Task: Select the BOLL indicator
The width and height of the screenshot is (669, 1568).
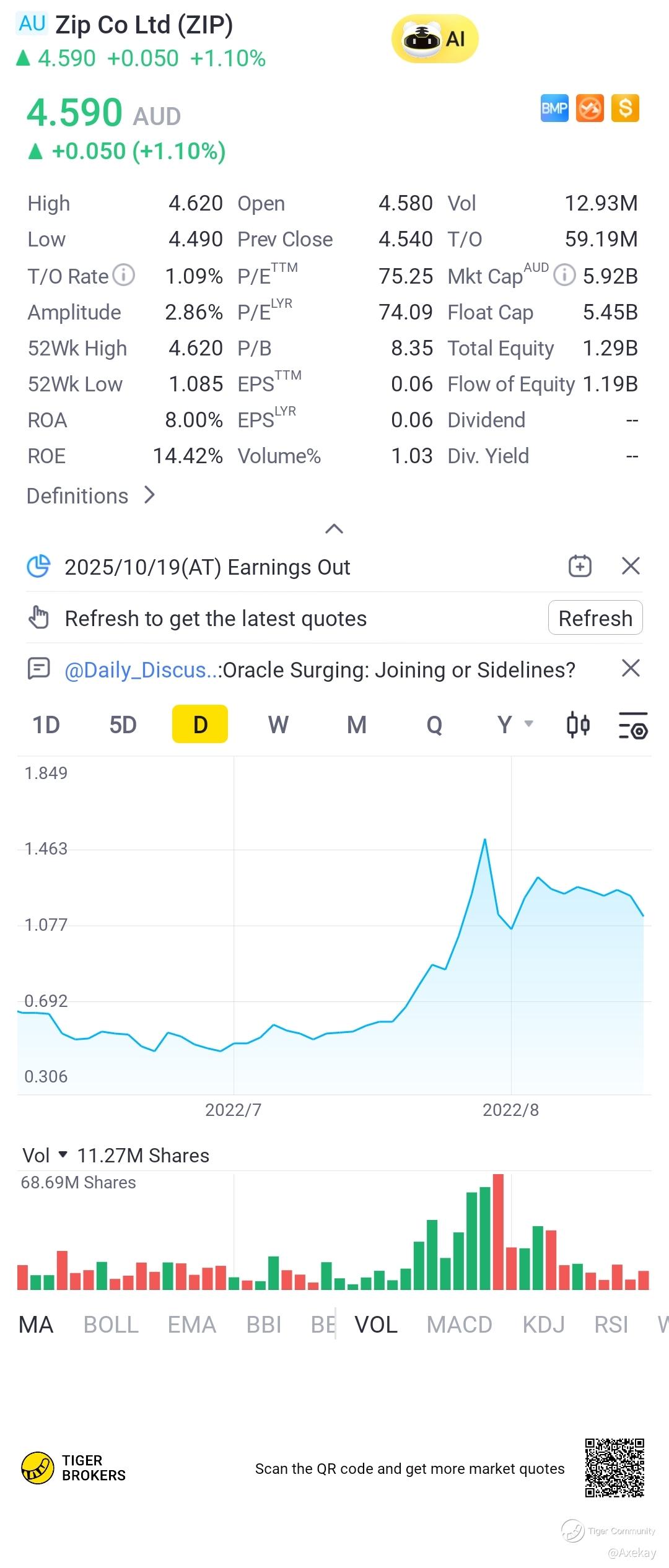Action: (111, 1325)
